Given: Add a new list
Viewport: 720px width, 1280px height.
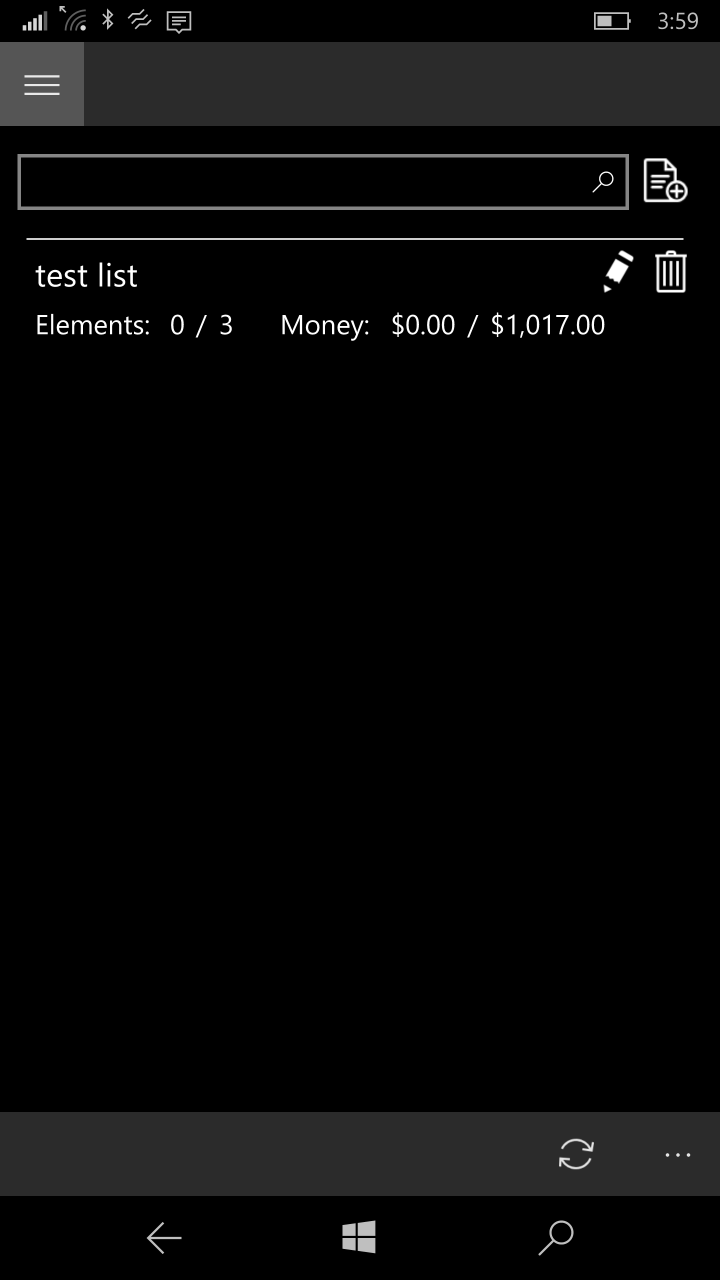Looking at the screenshot, I should 665,181.
